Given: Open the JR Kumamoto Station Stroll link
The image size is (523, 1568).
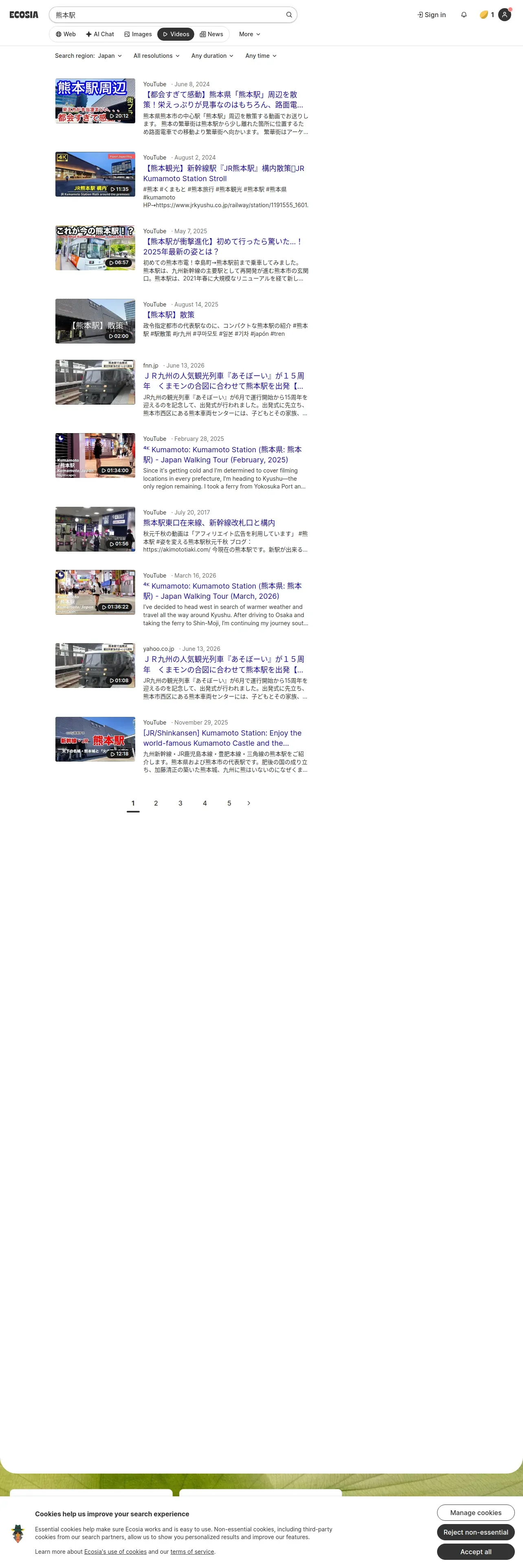Looking at the screenshot, I should [224, 173].
